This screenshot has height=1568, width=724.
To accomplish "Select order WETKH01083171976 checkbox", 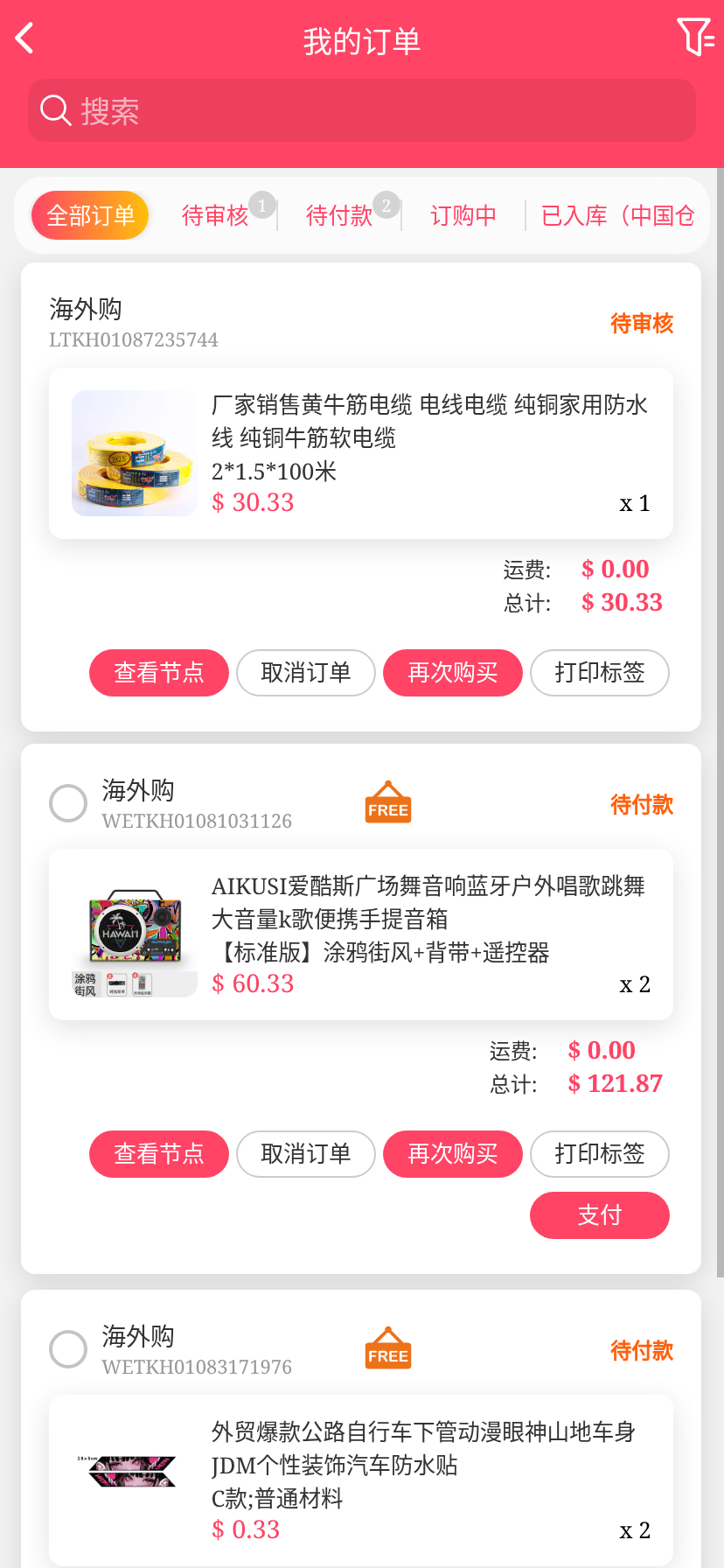I will [x=68, y=1349].
